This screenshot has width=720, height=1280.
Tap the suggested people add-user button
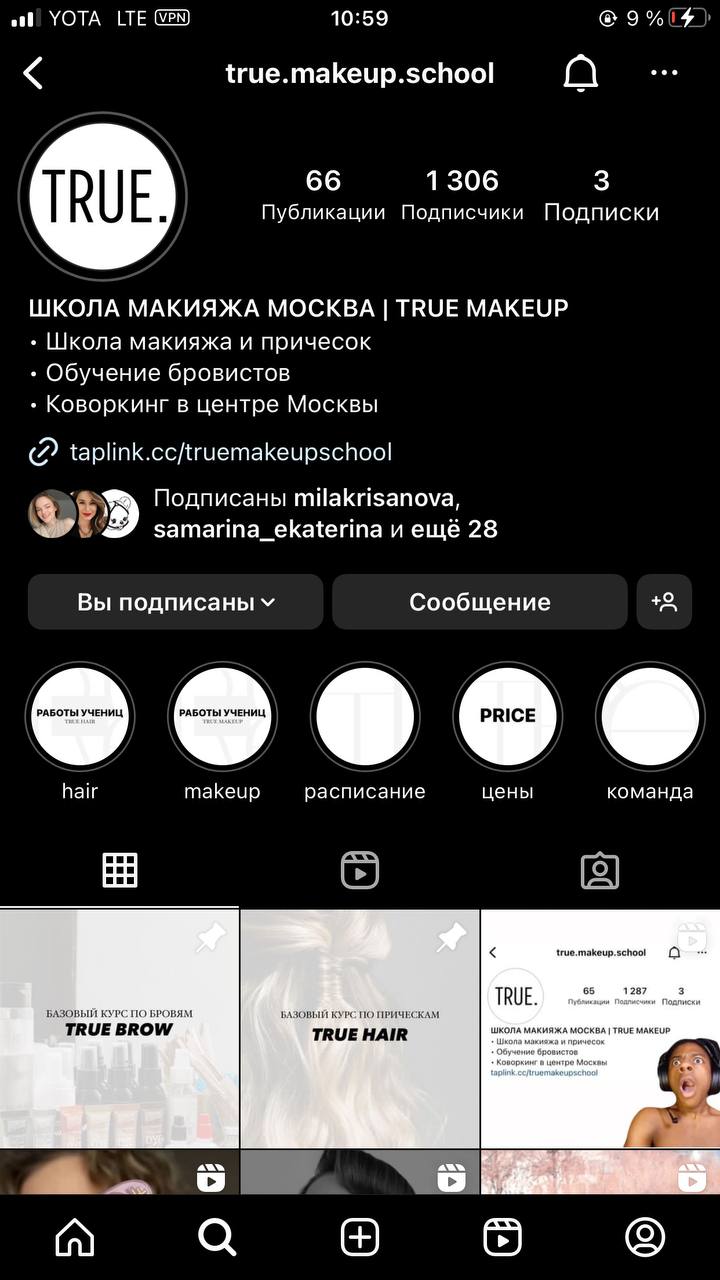[x=664, y=602]
